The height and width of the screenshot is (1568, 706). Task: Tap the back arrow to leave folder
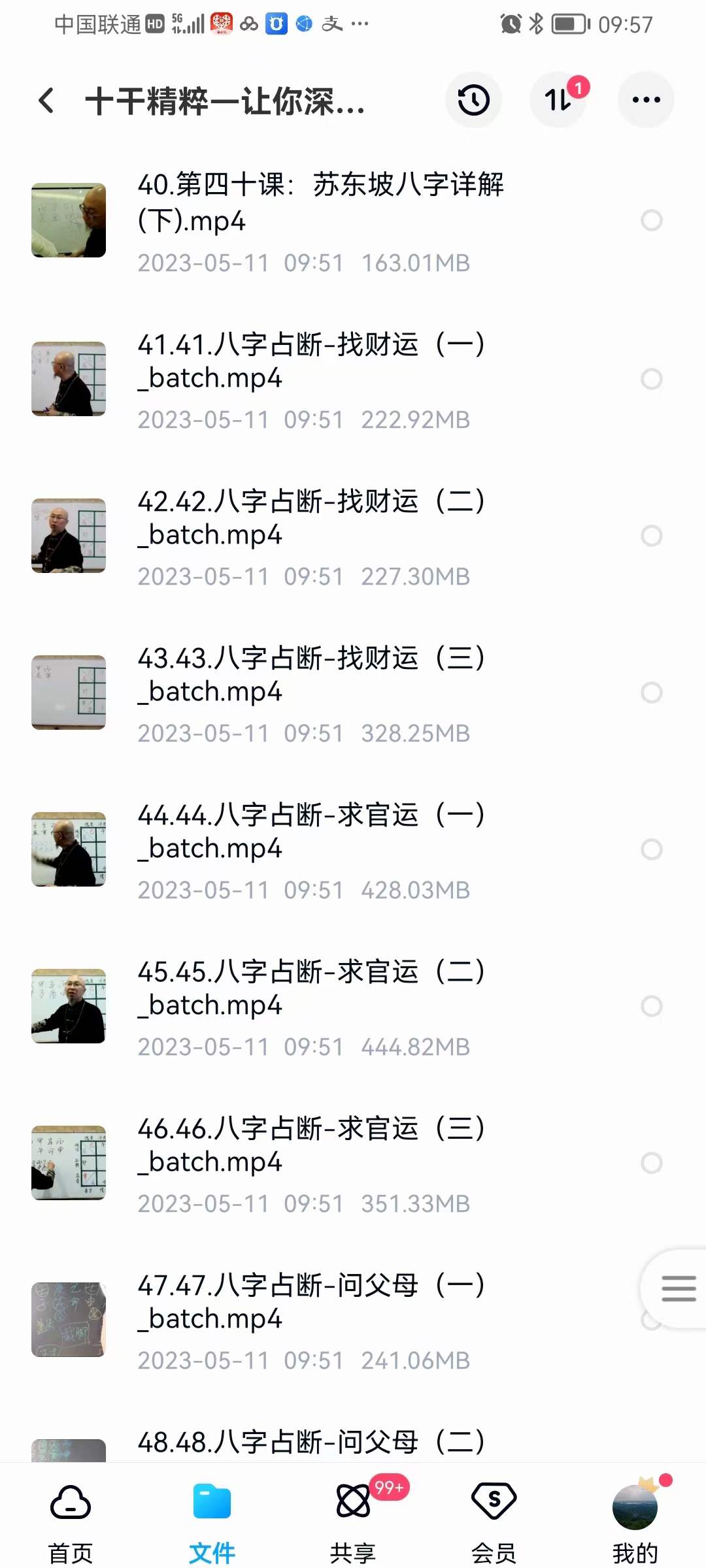tap(44, 101)
